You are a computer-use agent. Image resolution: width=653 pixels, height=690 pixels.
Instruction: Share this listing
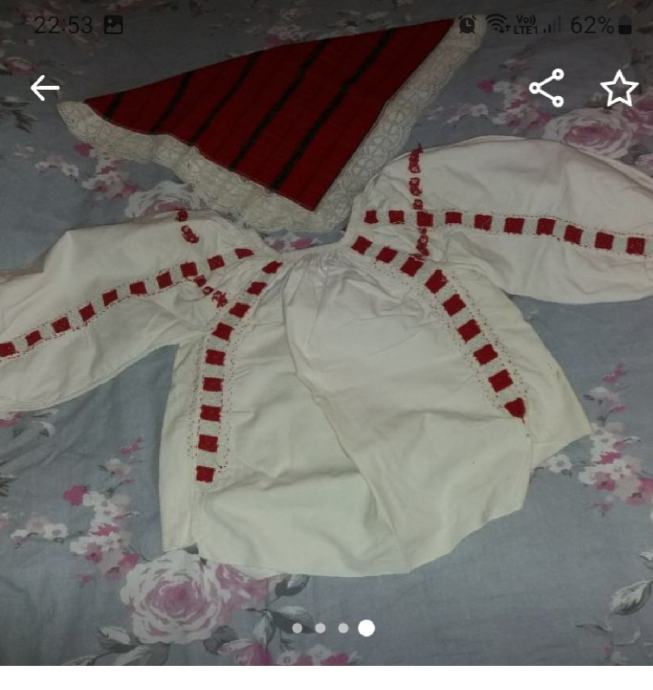[546, 89]
